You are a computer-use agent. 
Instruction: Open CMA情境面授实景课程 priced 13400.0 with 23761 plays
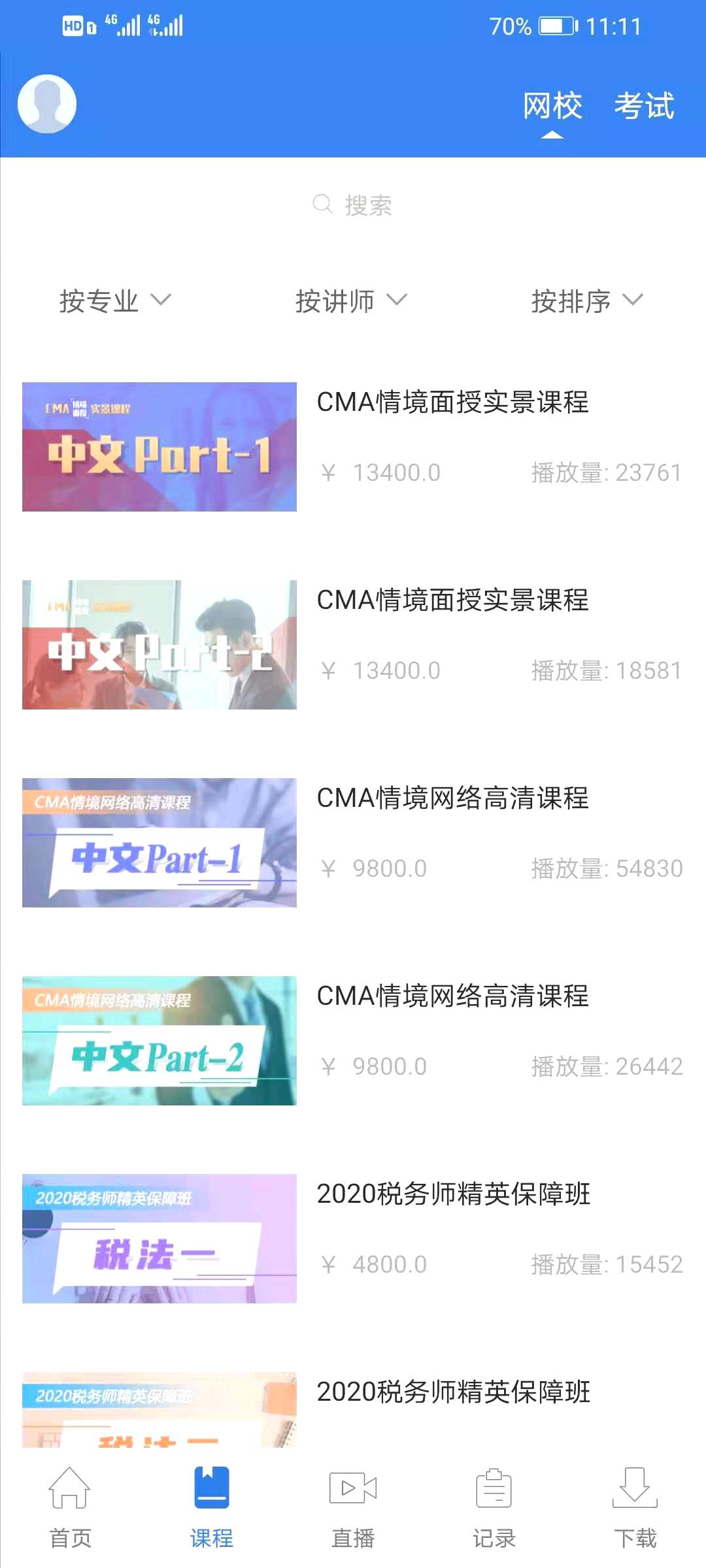click(353, 447)
